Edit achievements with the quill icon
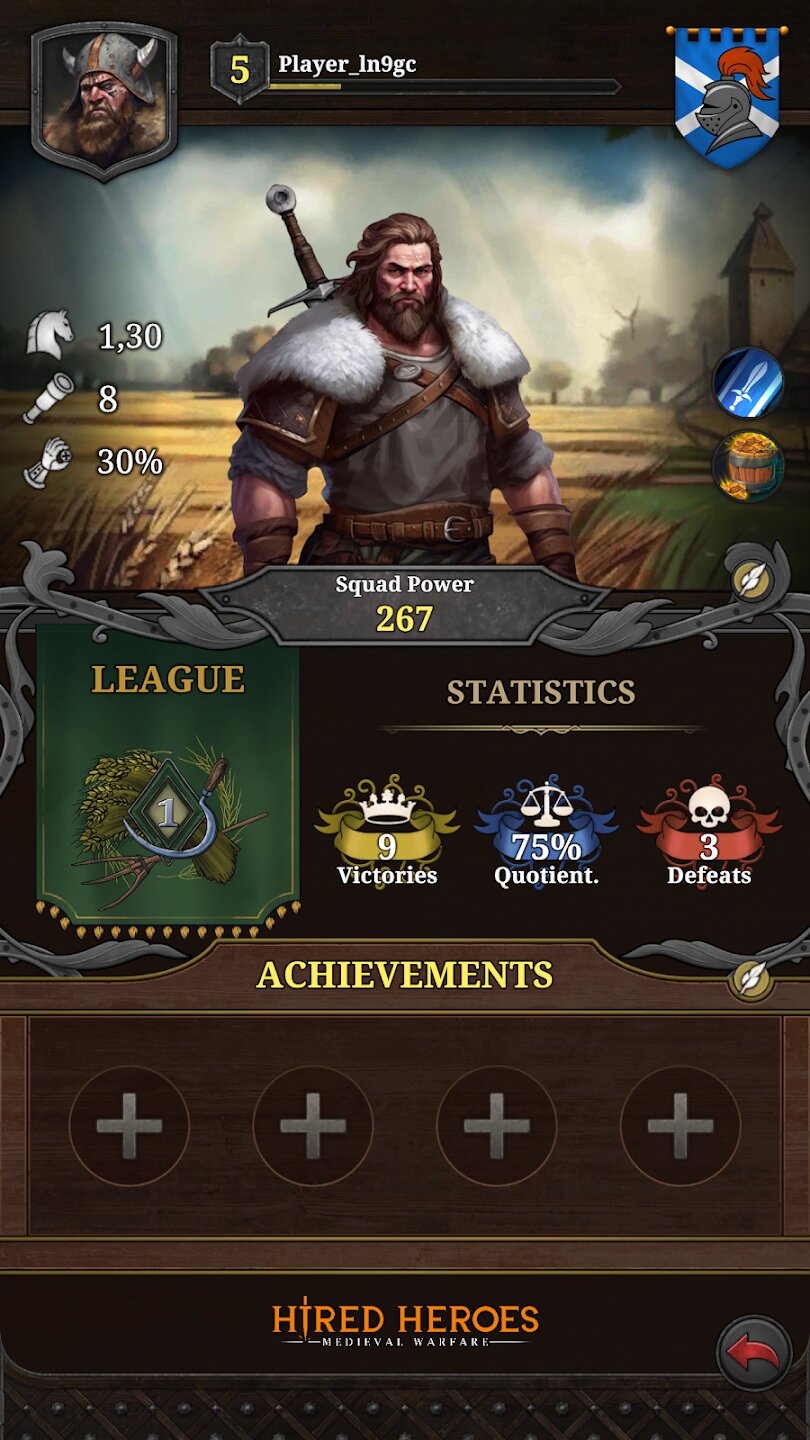The width and height of the screenshot is (810, 1440). [x=750, y=981]
